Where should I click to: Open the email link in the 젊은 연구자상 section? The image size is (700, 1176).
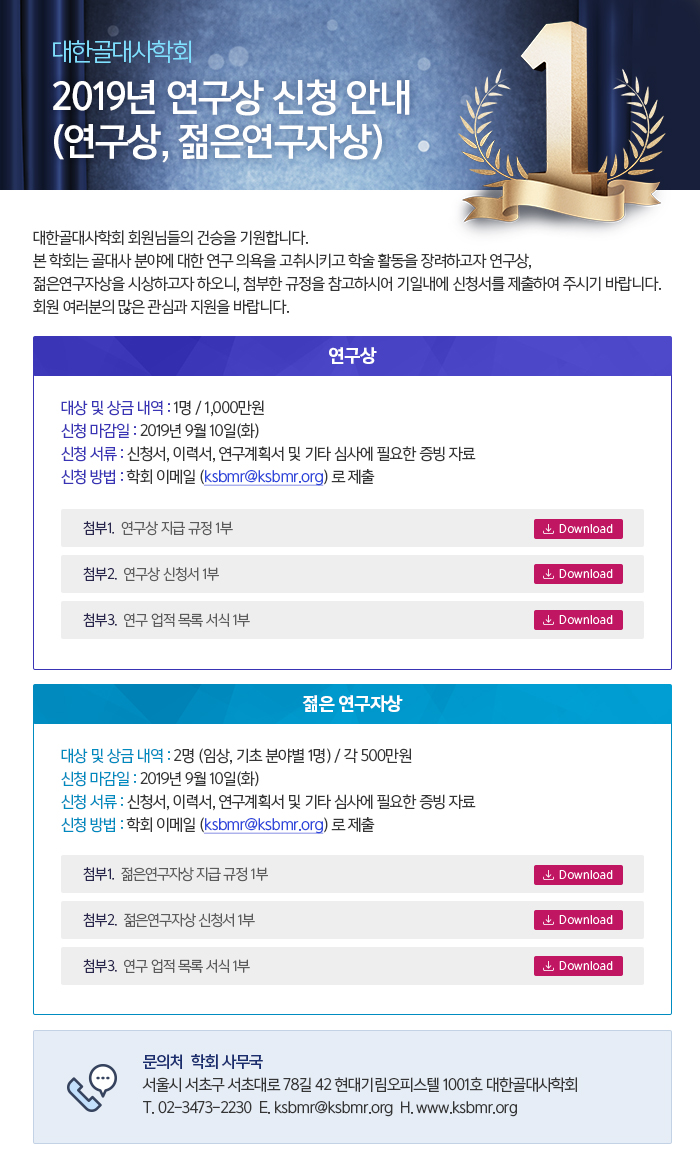[264, 824]
